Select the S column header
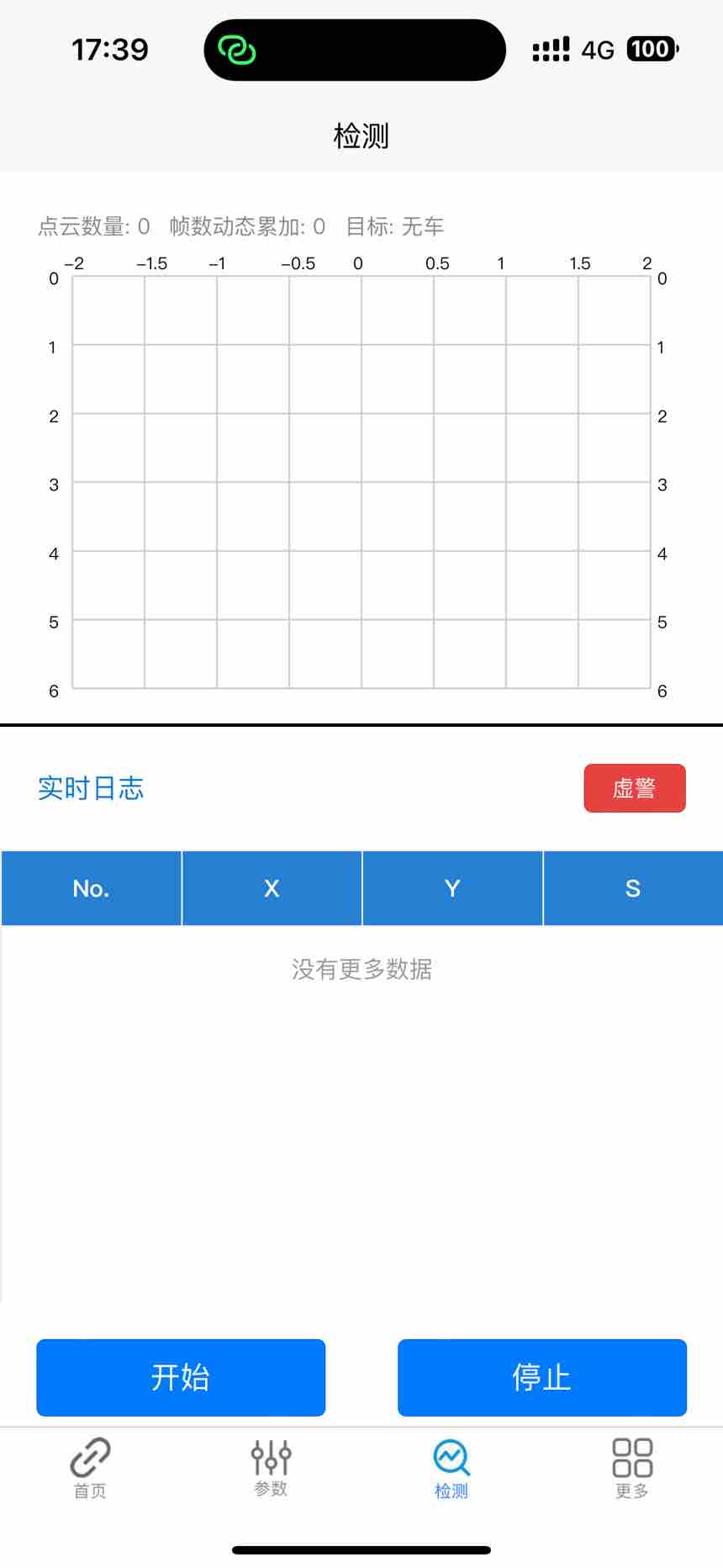The width and height of the screenshot is (723, 1568). 632,887
